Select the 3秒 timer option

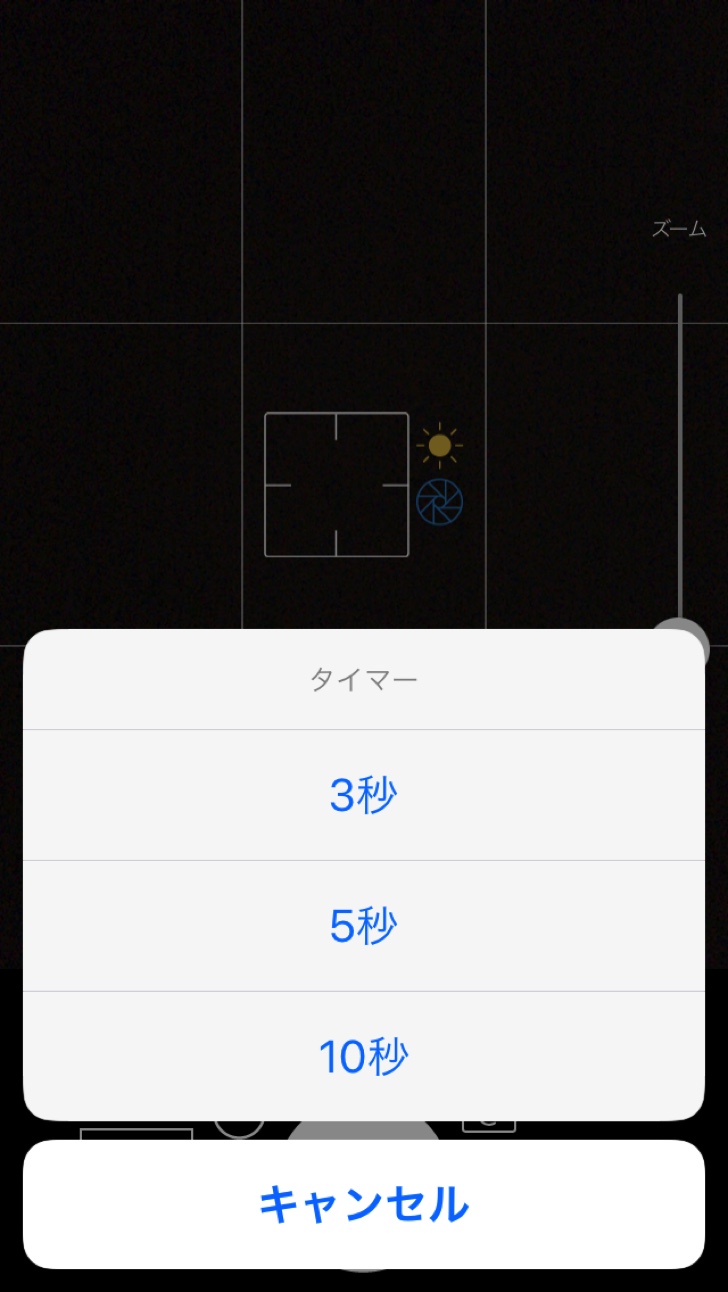[363, 795]
